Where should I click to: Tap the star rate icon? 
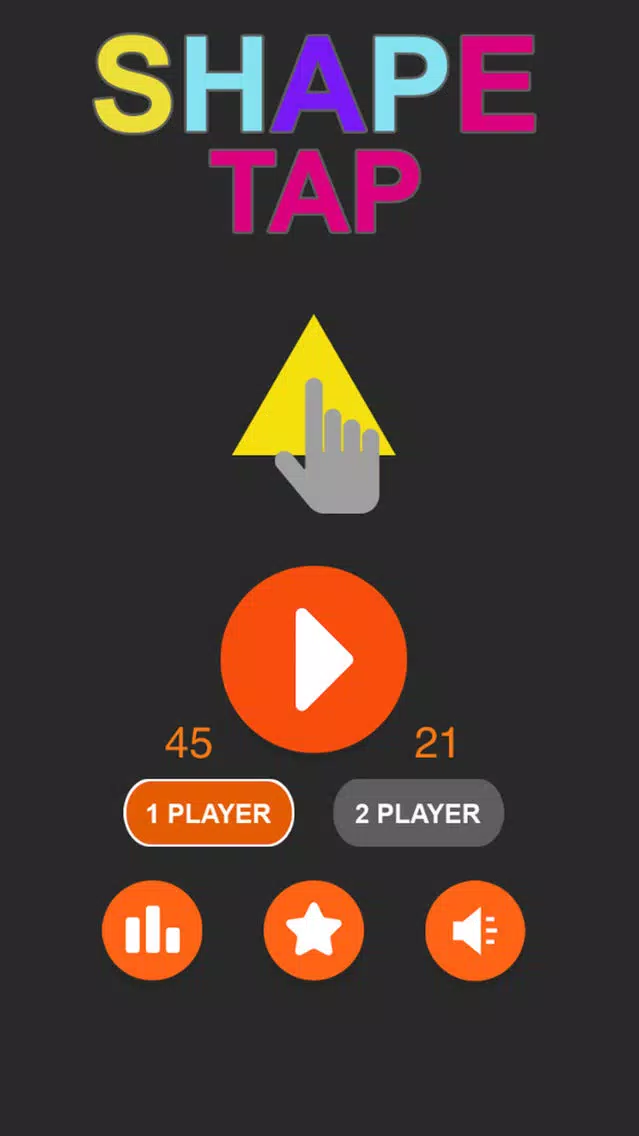pos(313,931)
